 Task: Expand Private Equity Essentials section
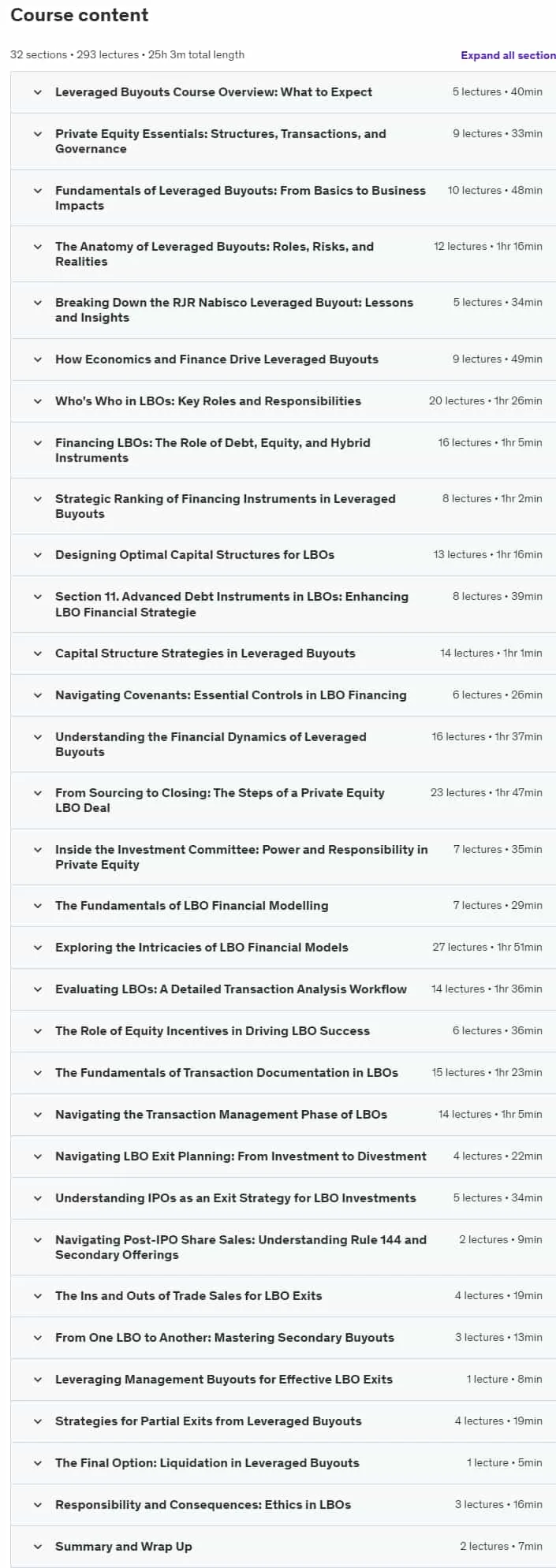click(x=283, y=141)
